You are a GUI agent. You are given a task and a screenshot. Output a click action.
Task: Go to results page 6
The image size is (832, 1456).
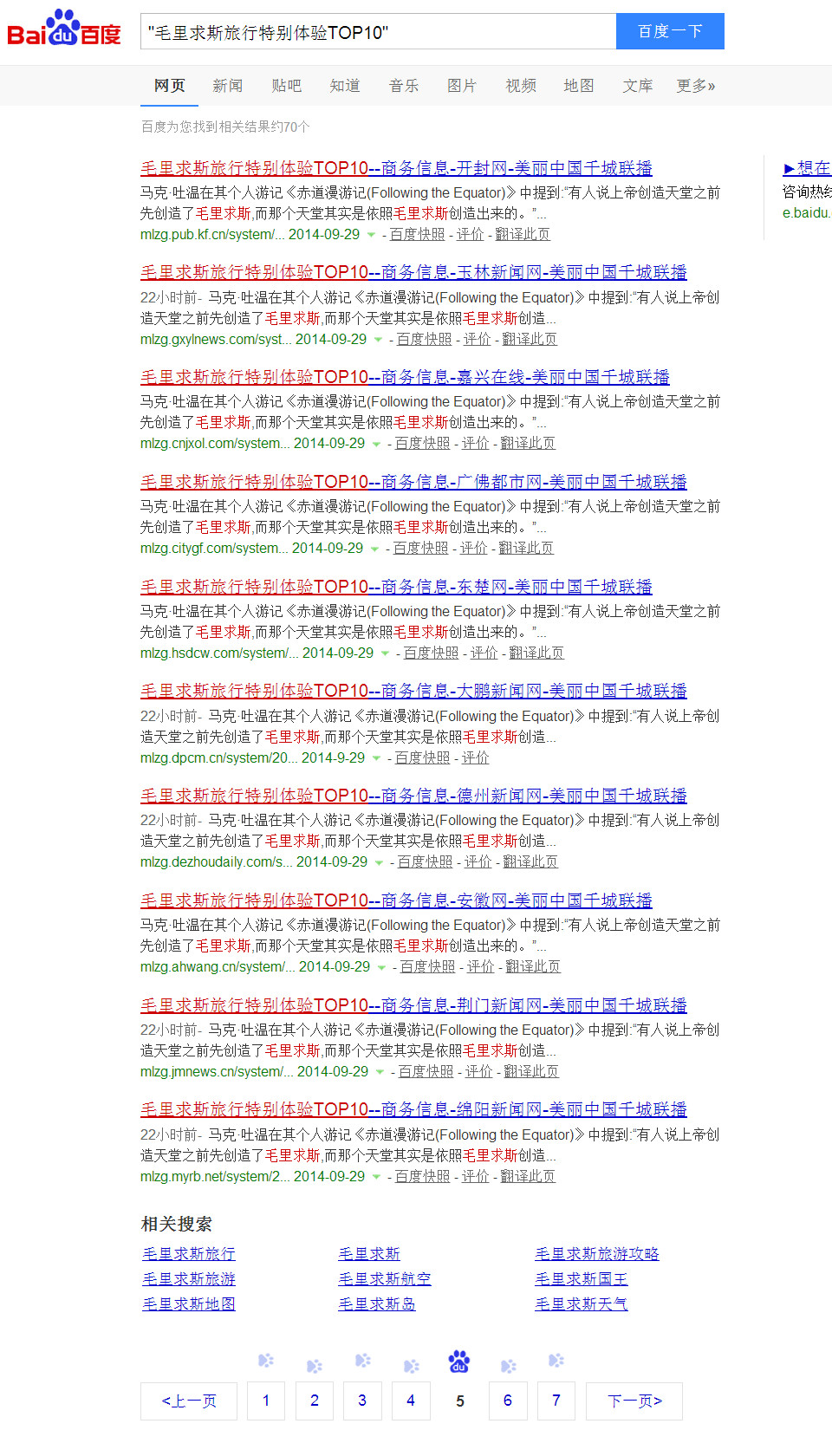tap(508, 1401)
